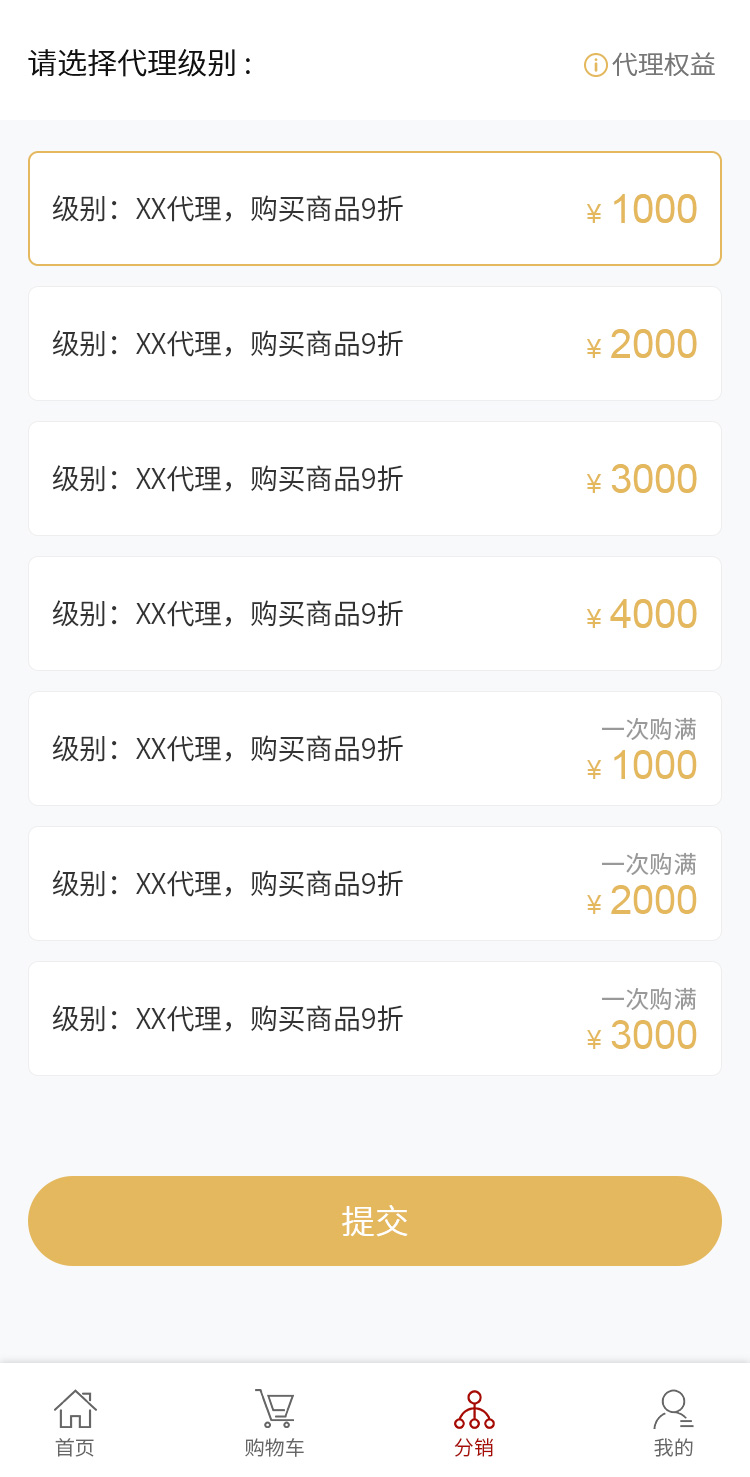Pick the ¥3000 agent level without 一次购满
The width and height of the screenshot is (750, 1477).
pyautogui.click(x=375, y=479)
